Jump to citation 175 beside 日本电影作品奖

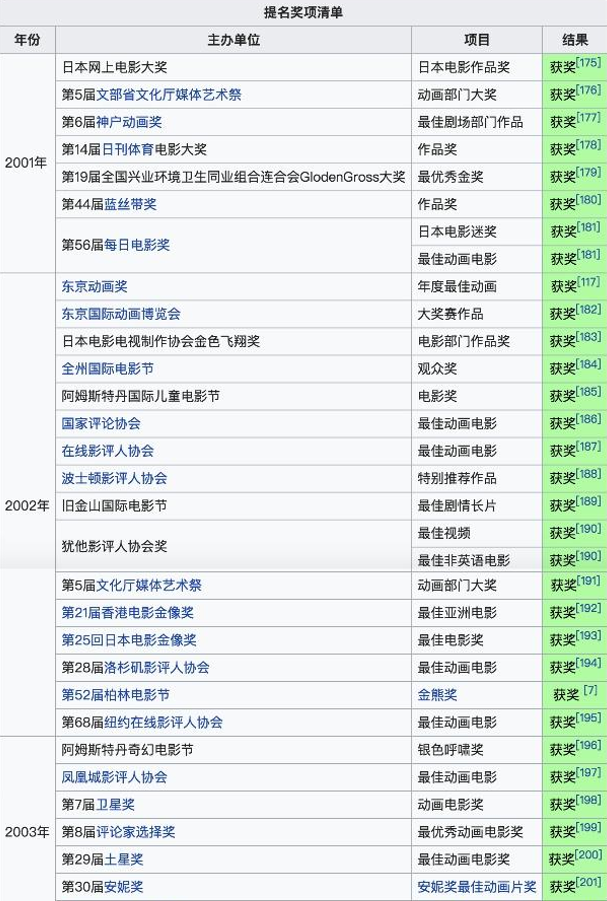(x=589, y=64)
